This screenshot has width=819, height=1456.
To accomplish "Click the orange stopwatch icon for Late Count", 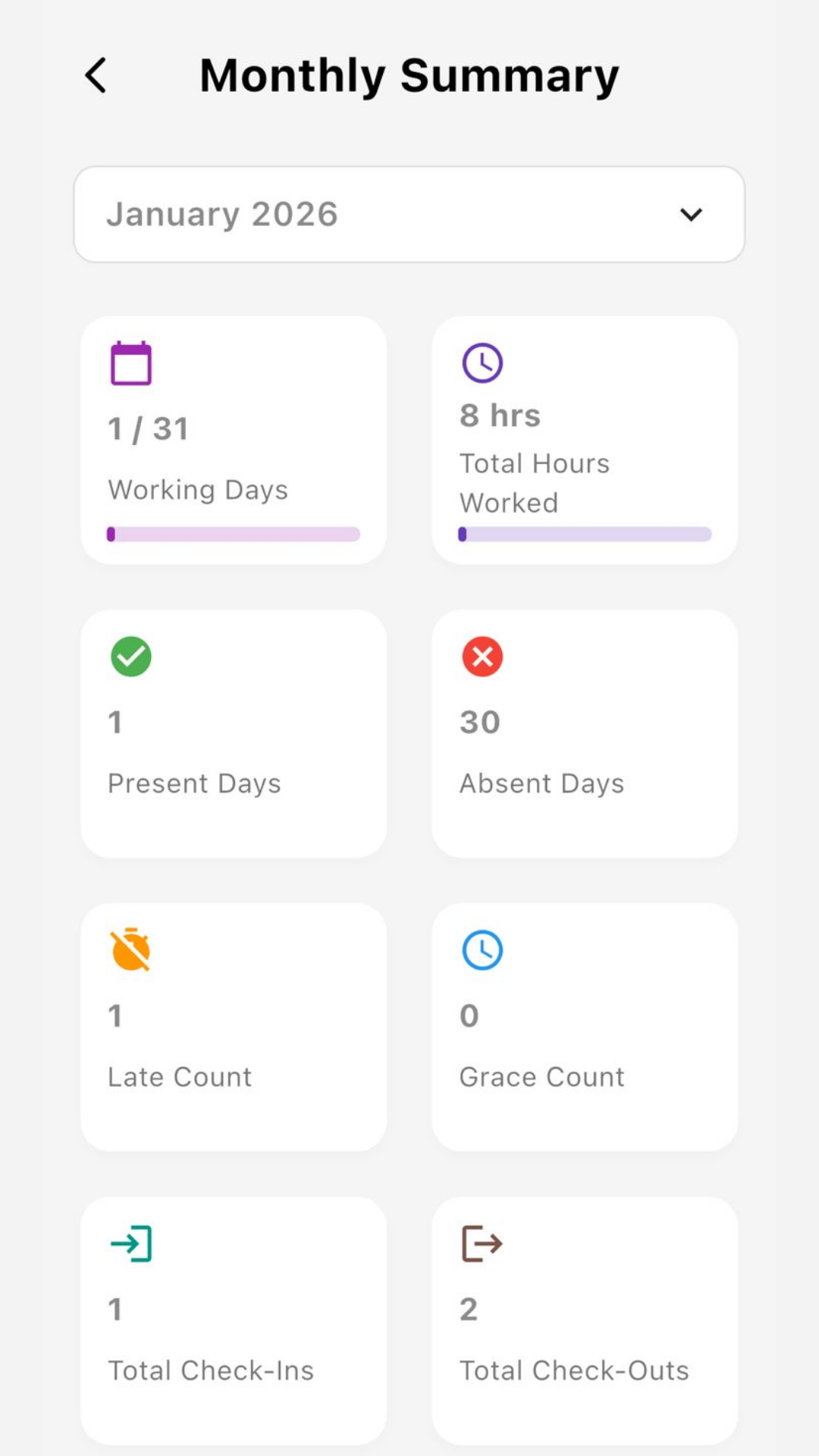I will click(130, 951).
